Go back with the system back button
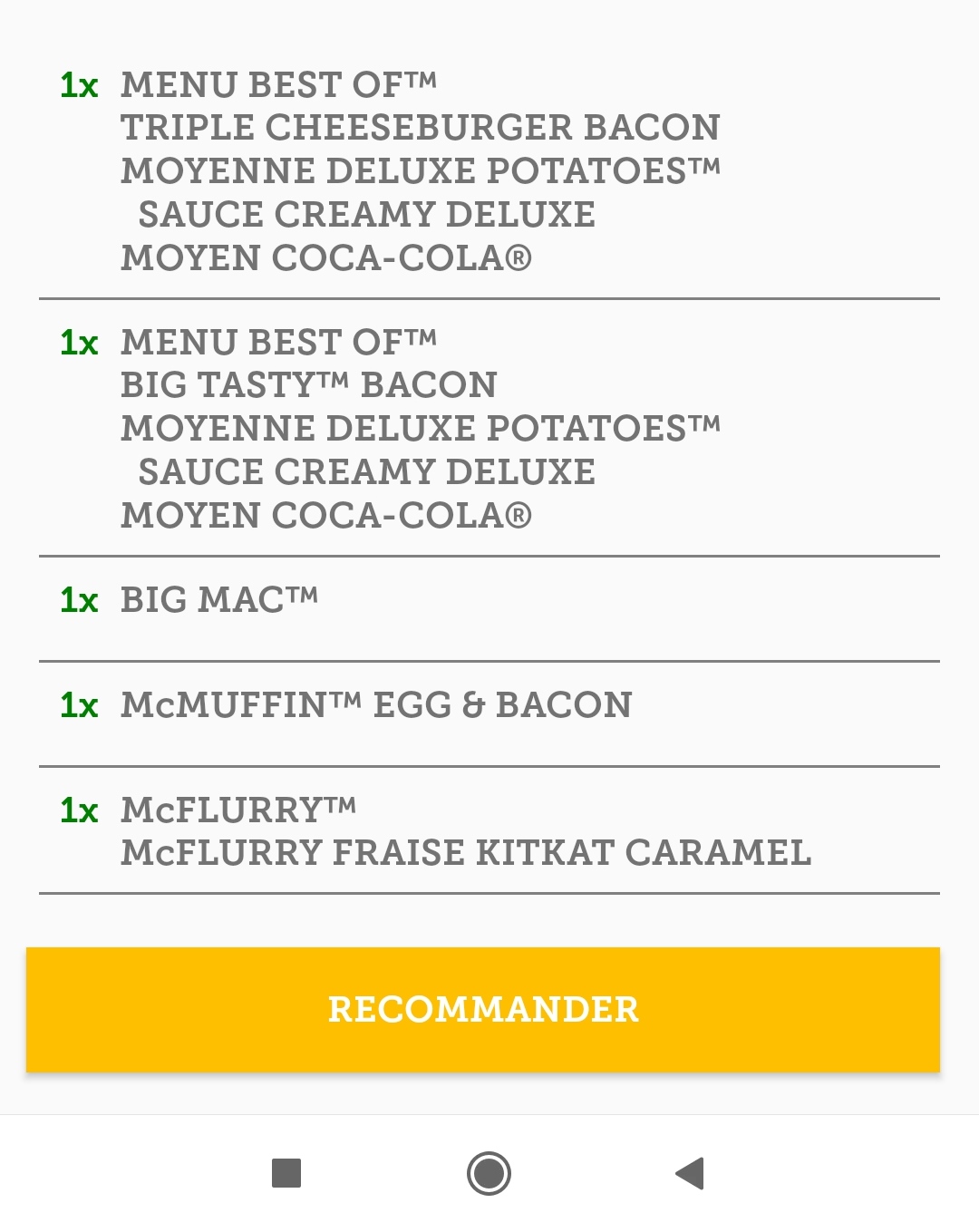 pos(690,1173)
